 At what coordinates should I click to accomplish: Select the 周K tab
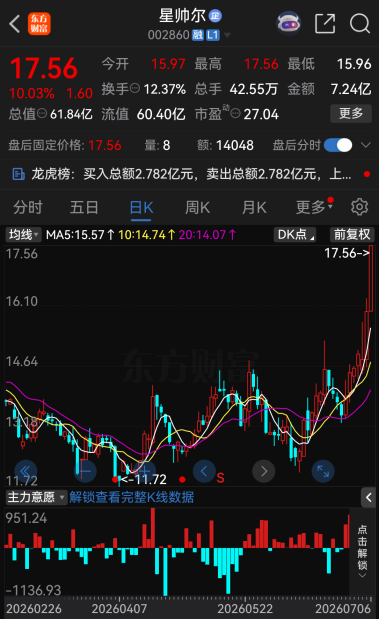[197, 207]
